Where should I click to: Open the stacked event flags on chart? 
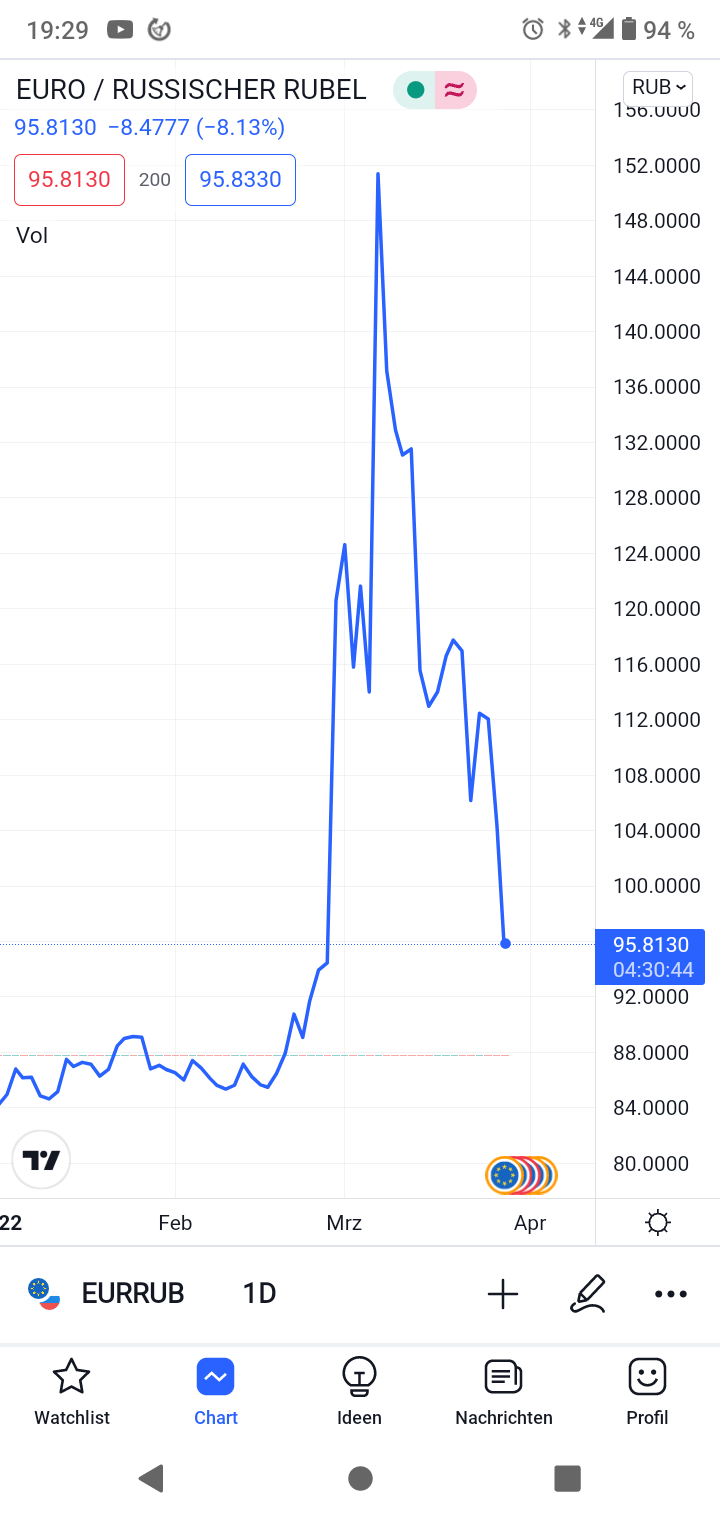521,1175
